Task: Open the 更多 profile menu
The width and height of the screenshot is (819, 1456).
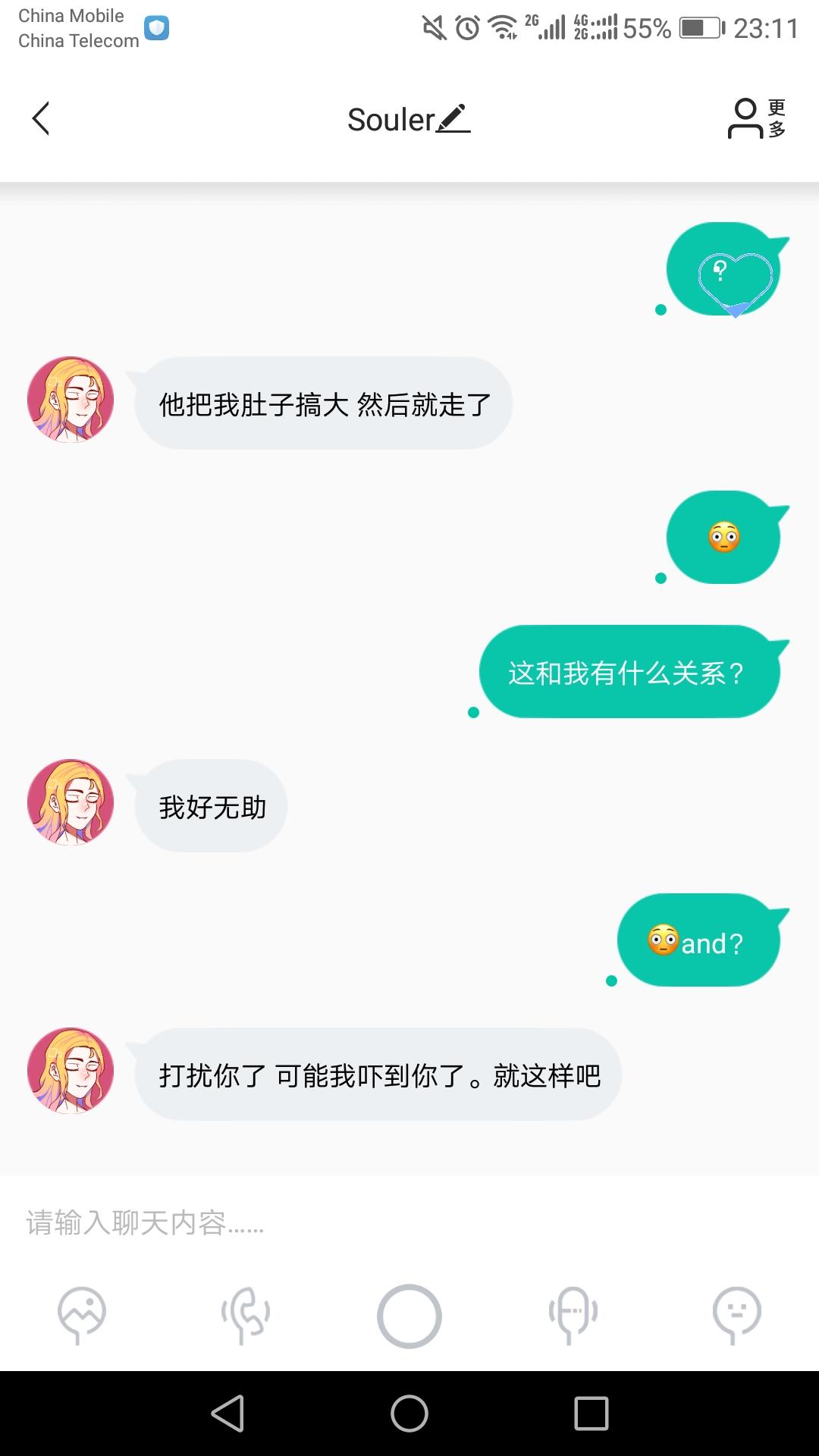Action: click(757, 119)
